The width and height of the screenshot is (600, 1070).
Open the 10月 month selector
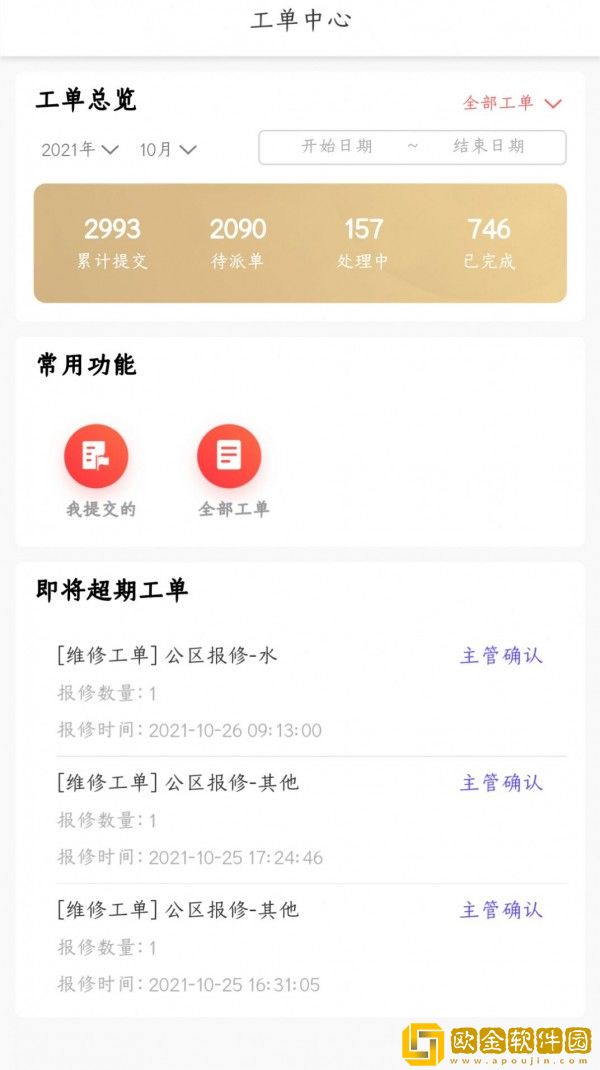(167, 150)
